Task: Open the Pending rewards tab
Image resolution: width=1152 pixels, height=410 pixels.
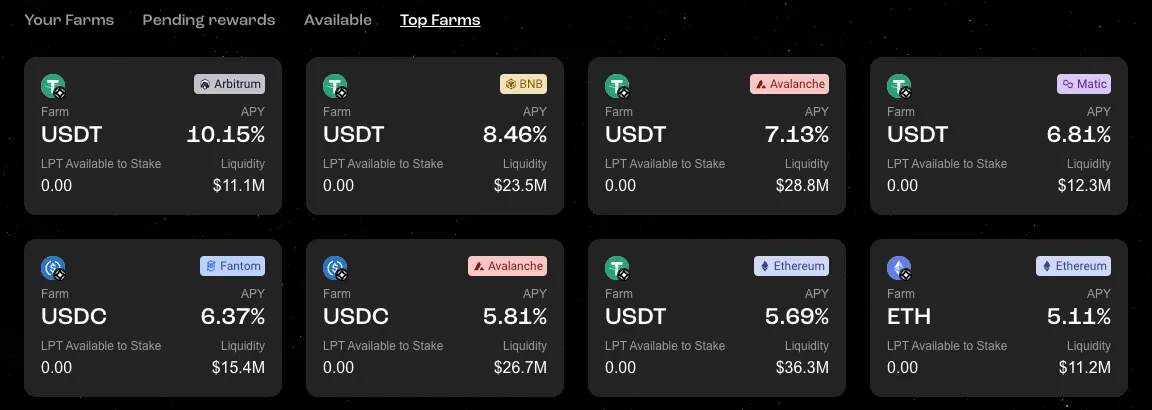Action: pyautogui.click(x=208, y=20)
